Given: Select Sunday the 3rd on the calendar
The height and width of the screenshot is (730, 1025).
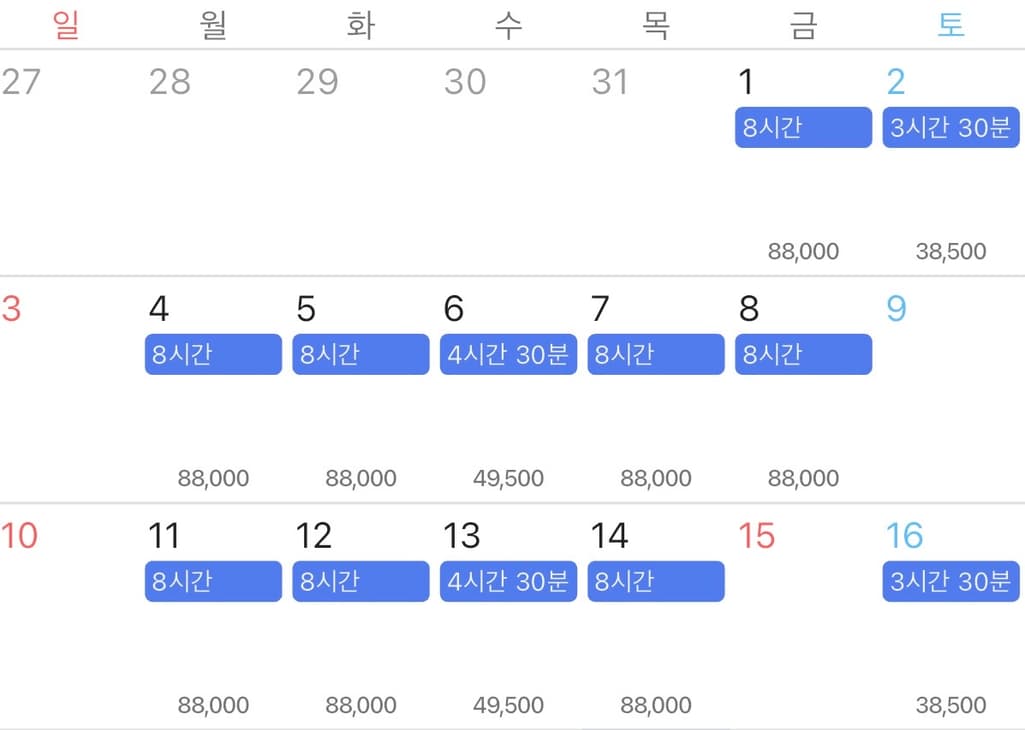Looking at the screenshot, I should point(12,310).
